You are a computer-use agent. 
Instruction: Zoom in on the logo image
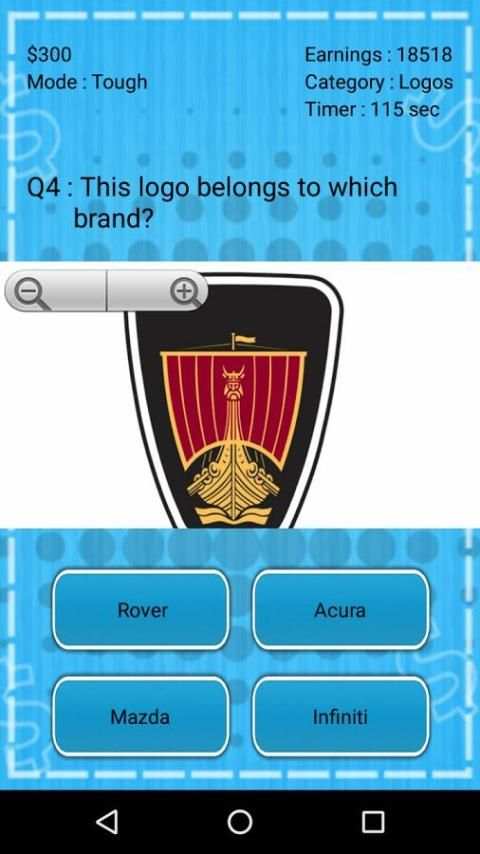click(x=157, y=291)
